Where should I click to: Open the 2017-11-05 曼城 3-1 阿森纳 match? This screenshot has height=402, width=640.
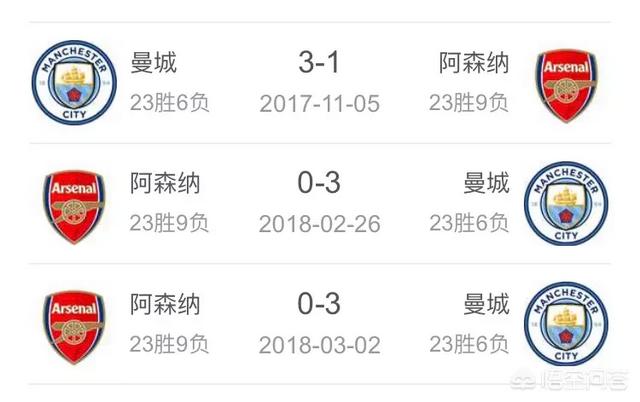(x=319, y=82)
